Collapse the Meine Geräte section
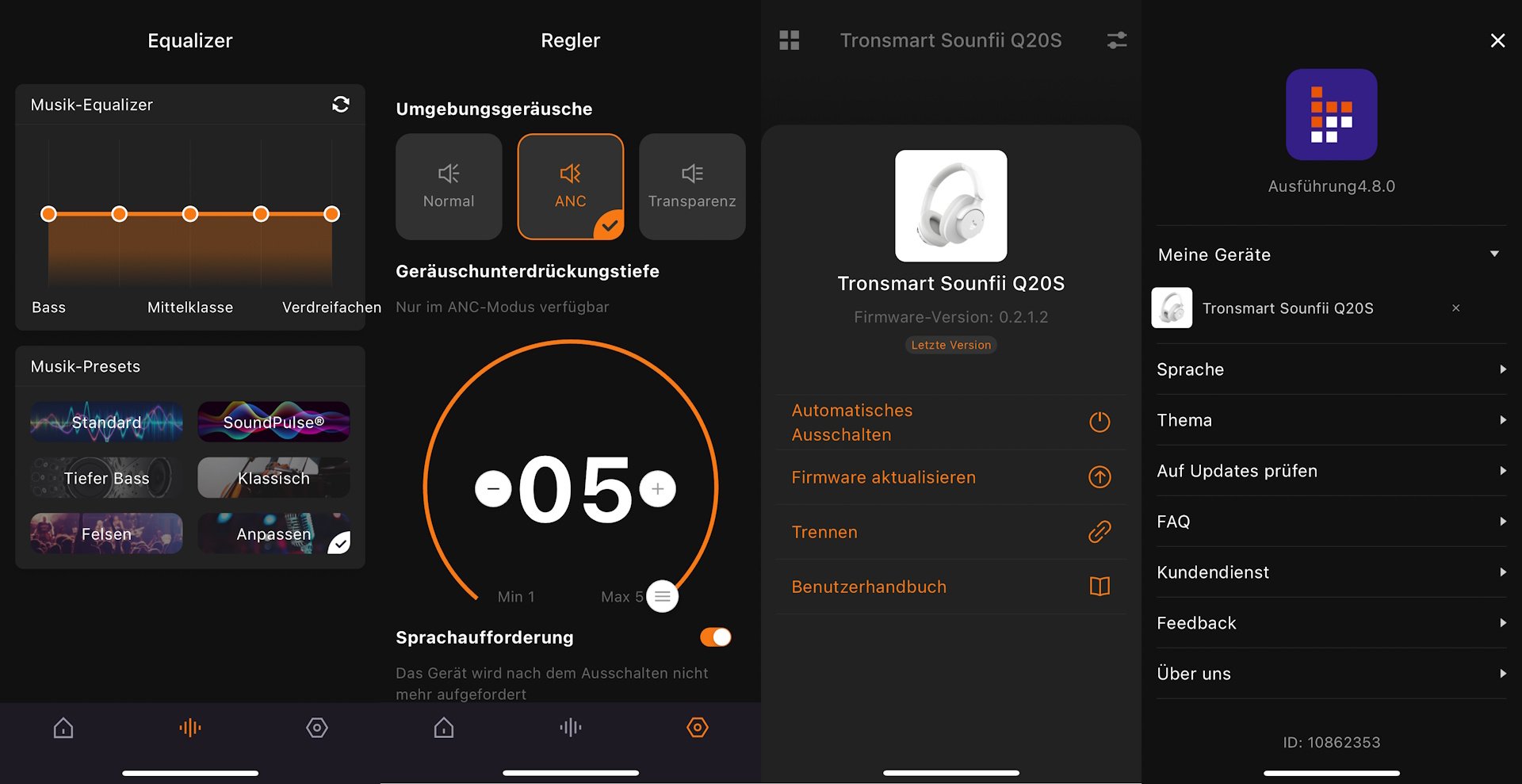Screen dimensions: 1522x784 pos(1493,254)
